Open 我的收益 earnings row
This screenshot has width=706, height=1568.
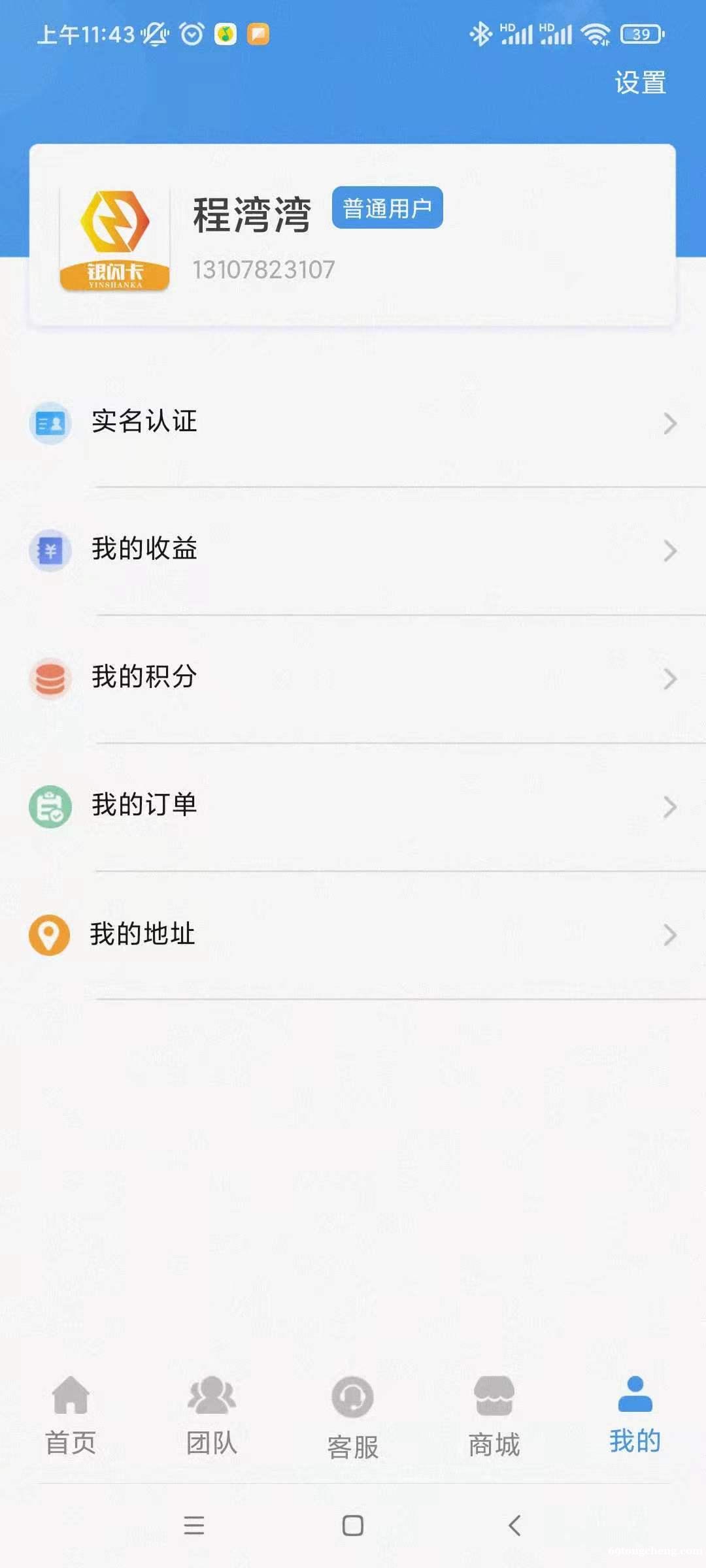(x=353, y=549)
